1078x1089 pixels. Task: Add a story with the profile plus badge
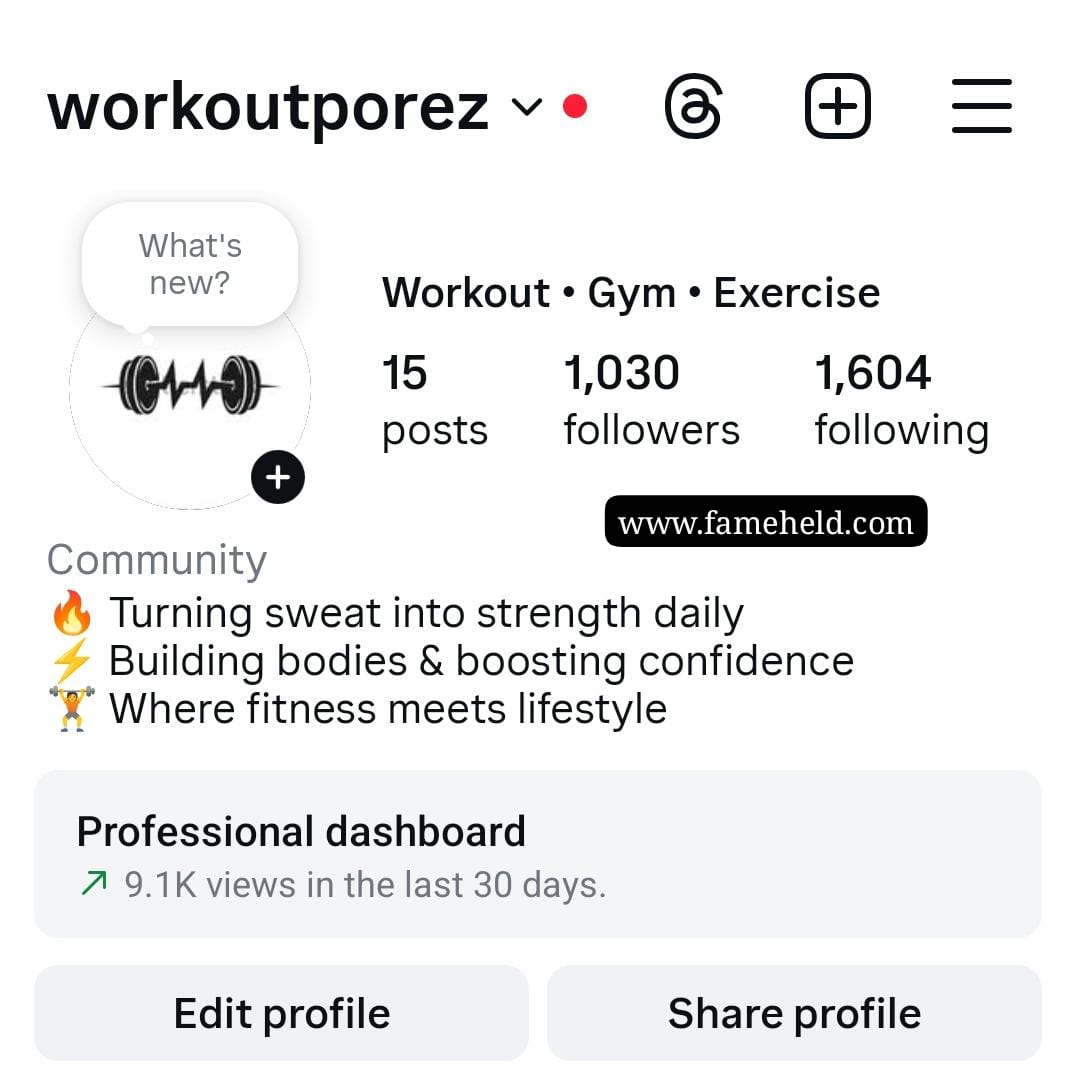pyautogui.click(x=278, y=478)
